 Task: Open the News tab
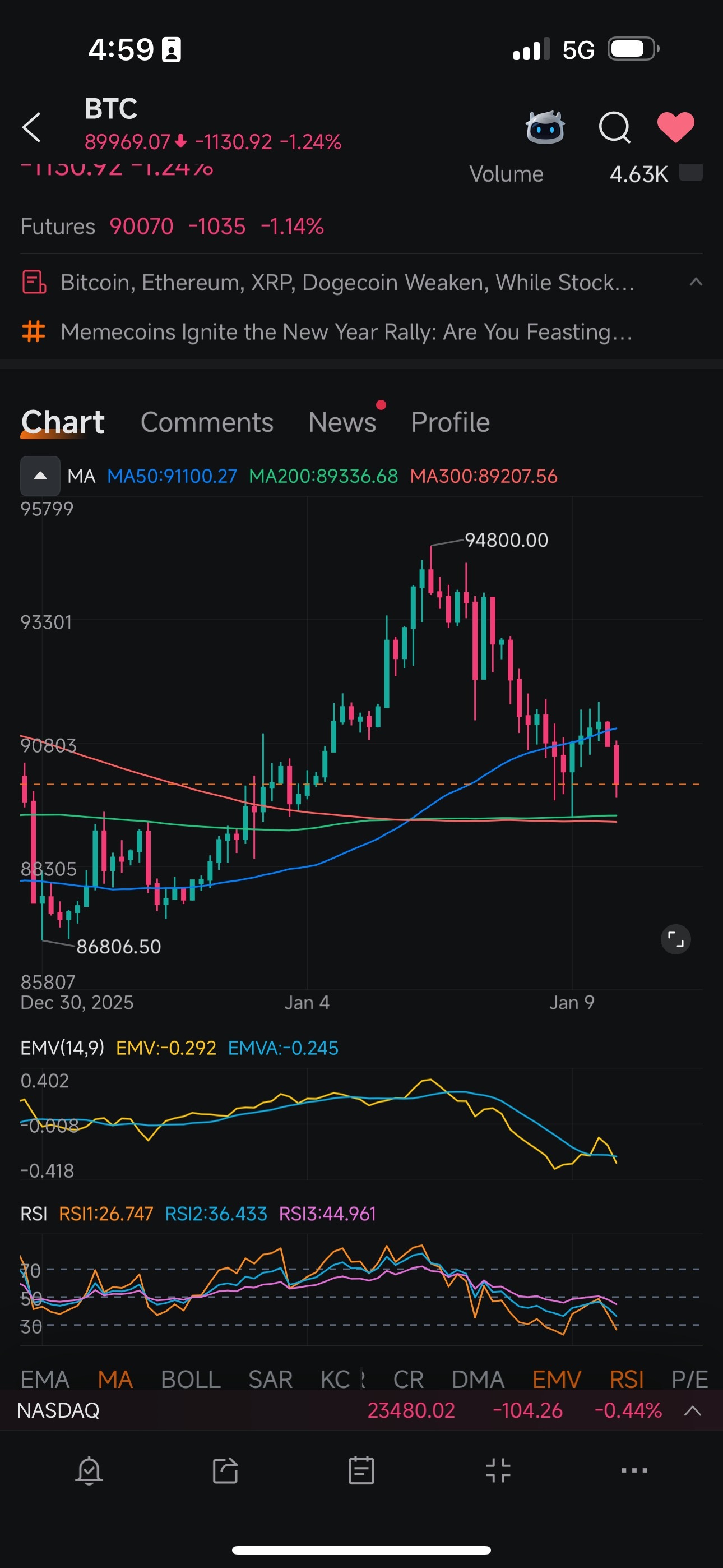point(342,421)
